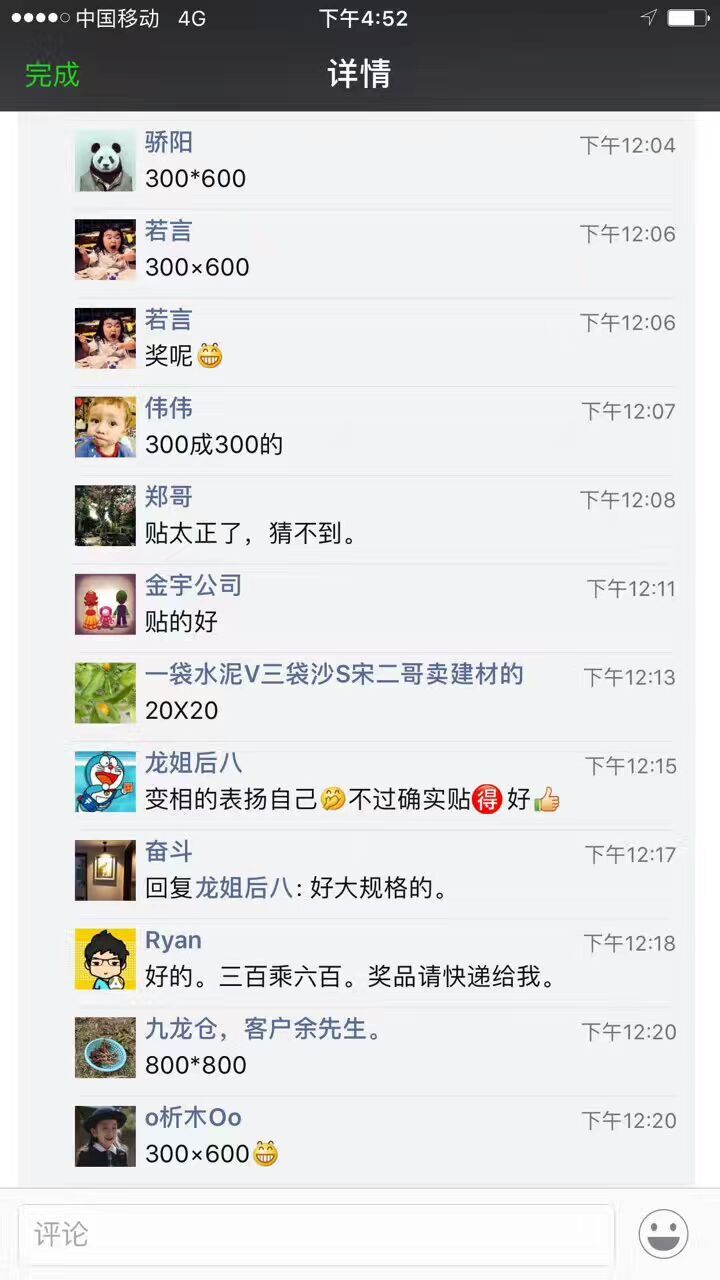Open 奋斗's profile via avatar
This screenshot has width=720, height=1280.
tap(105, 870)
